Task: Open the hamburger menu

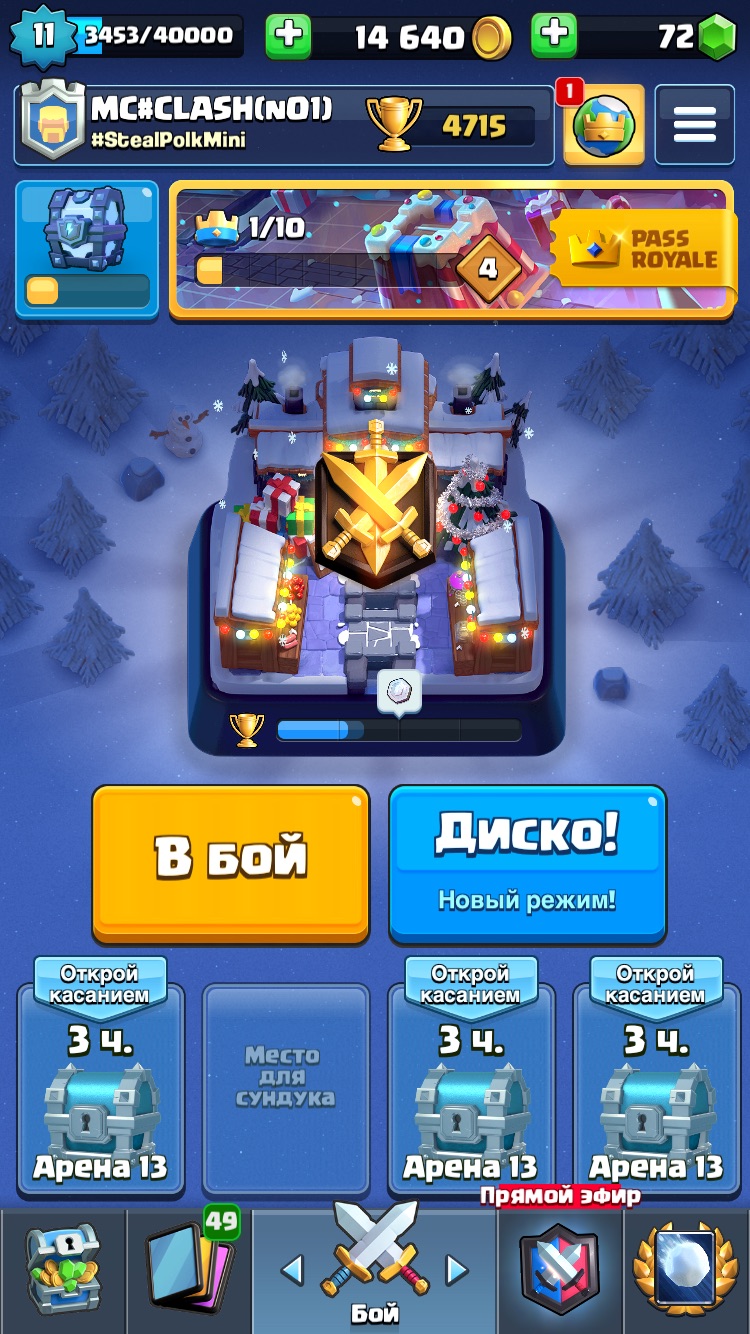Action: point(695,125)
